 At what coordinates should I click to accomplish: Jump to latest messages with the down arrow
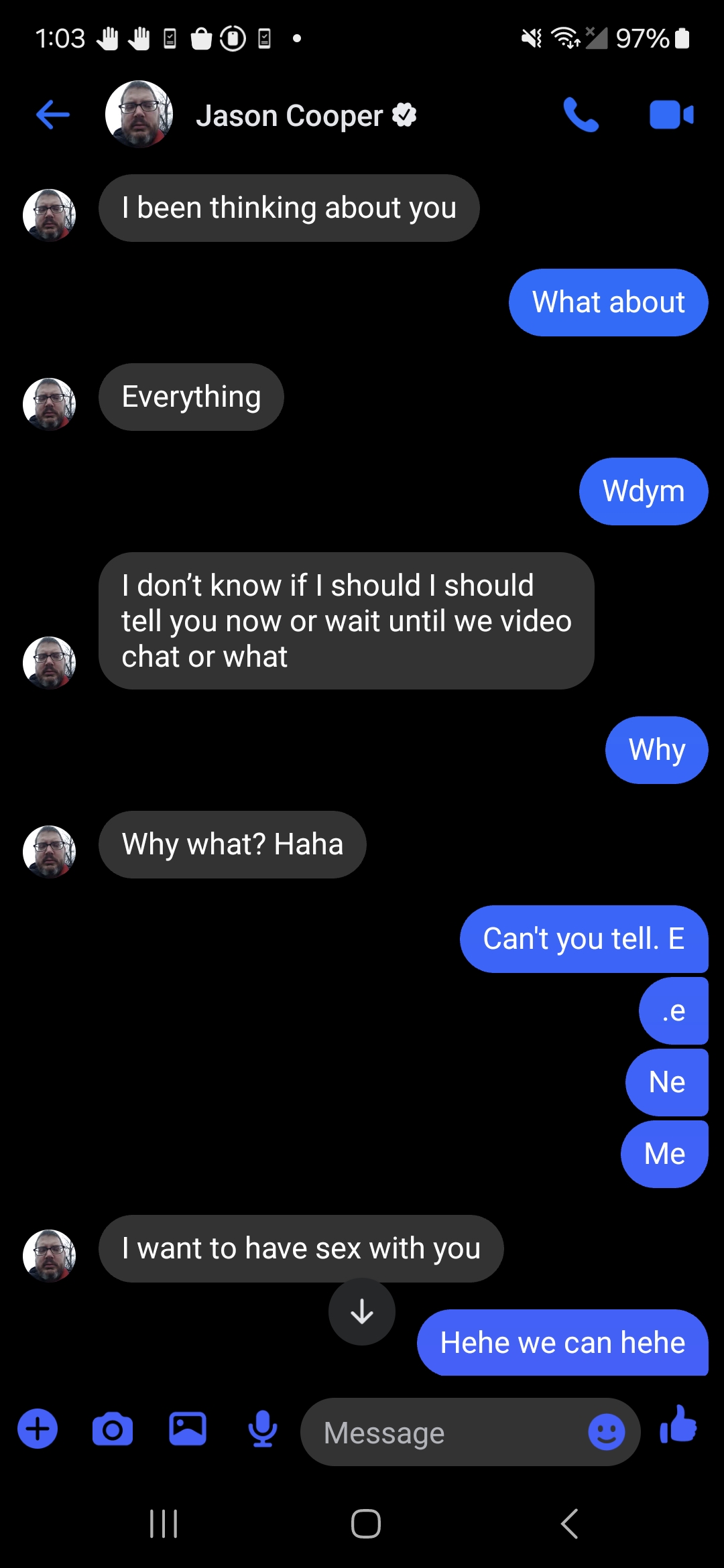(362, 1311)
